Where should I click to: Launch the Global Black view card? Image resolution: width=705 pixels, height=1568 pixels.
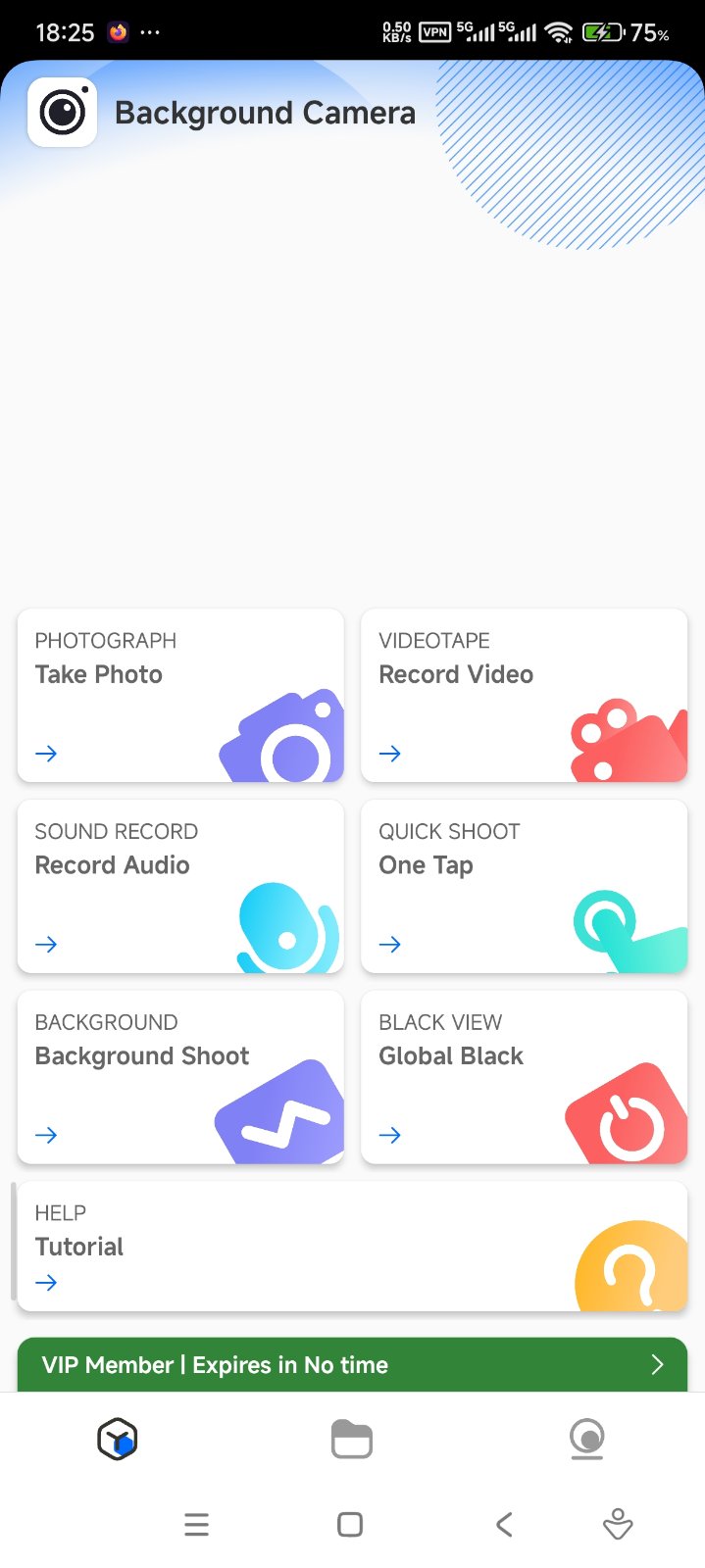524,1077
